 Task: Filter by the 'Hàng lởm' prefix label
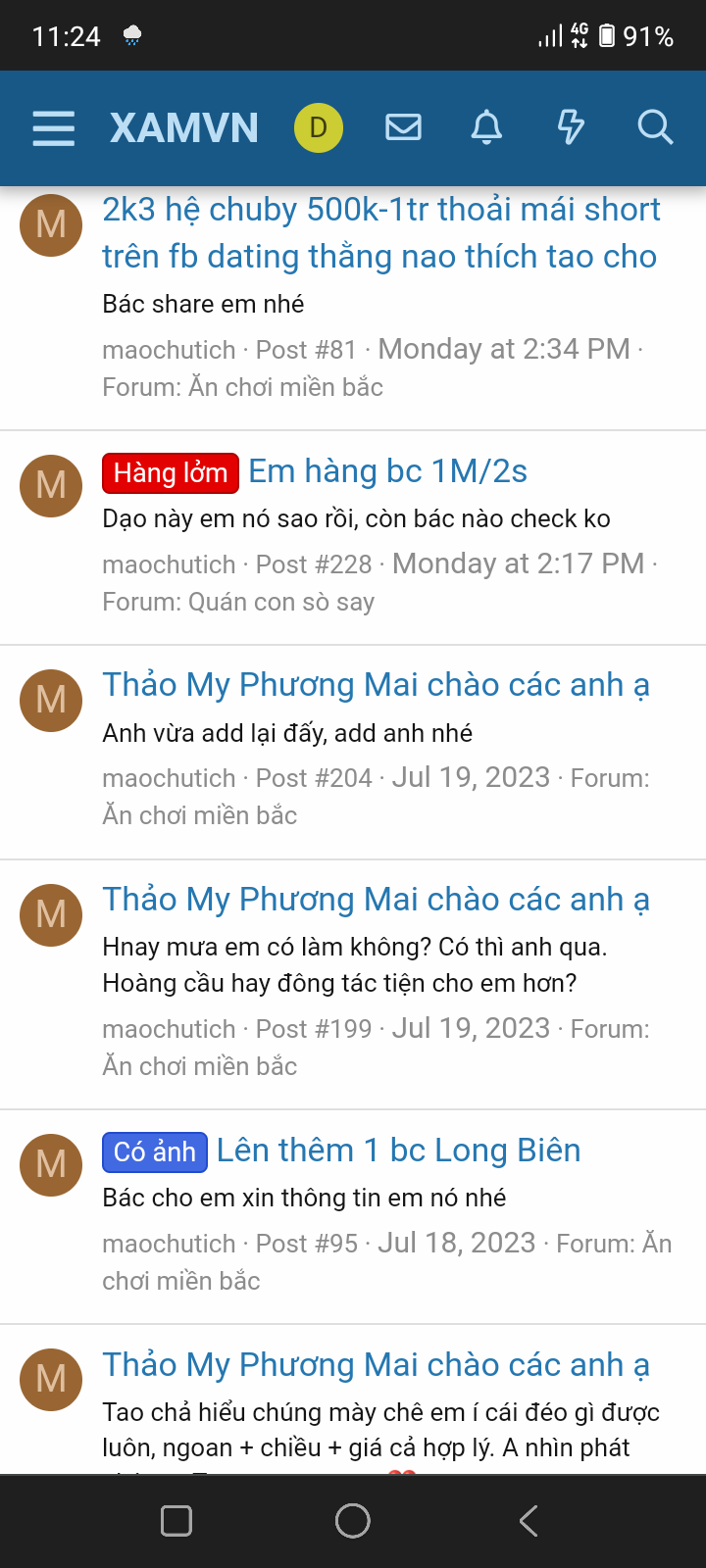(171, 473)
